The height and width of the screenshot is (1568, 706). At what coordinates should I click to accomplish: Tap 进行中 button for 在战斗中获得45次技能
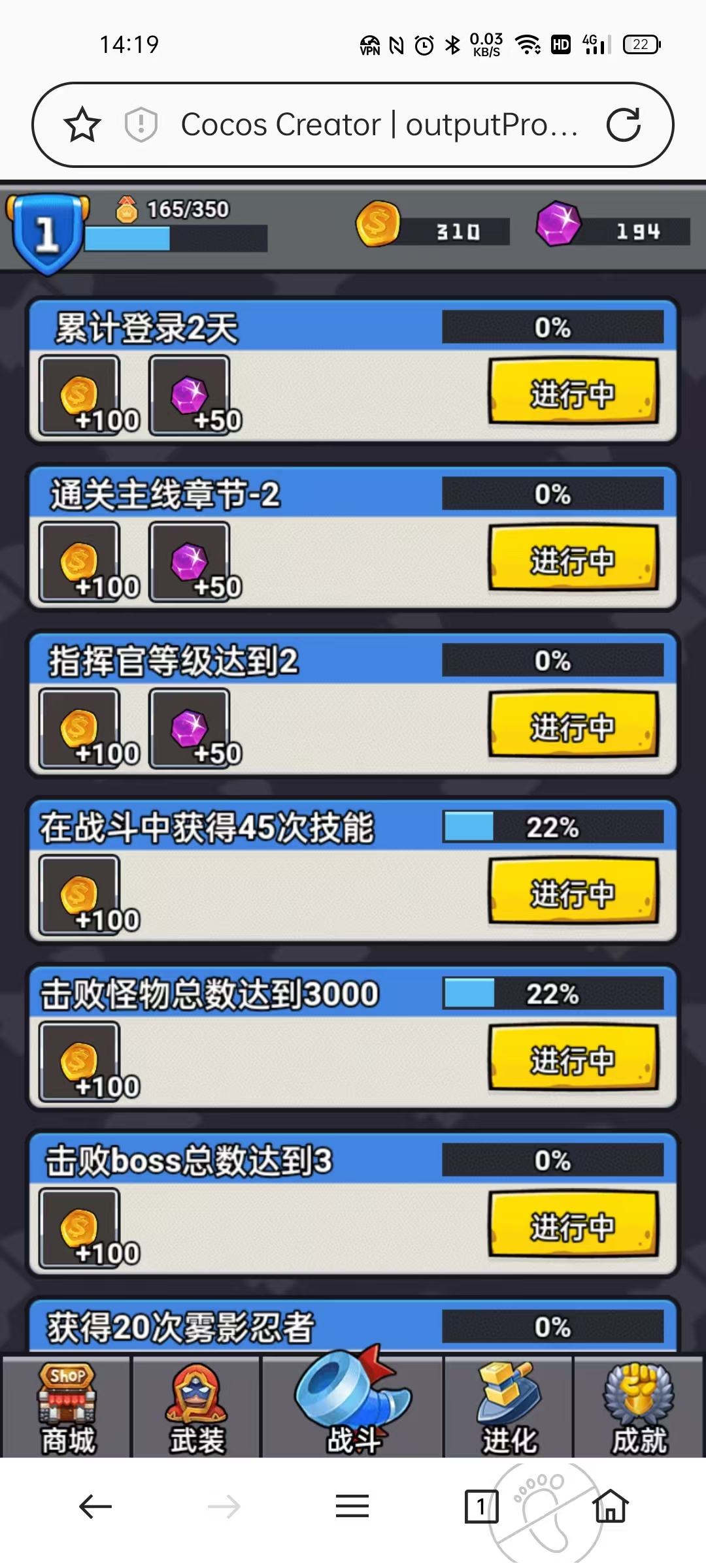573,892
